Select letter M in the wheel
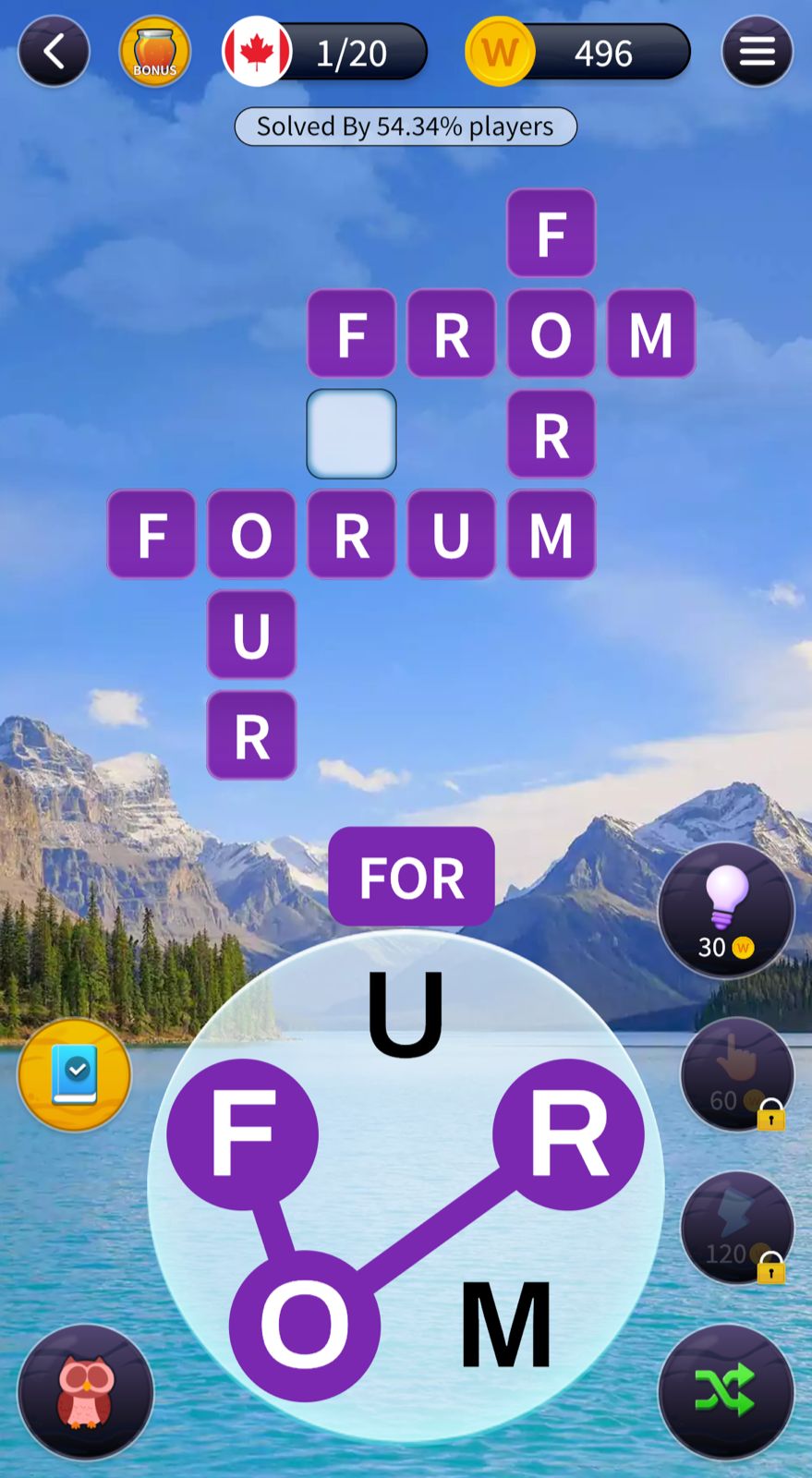The height and width of the screenshot is (1478, 812). [505, 1324]
